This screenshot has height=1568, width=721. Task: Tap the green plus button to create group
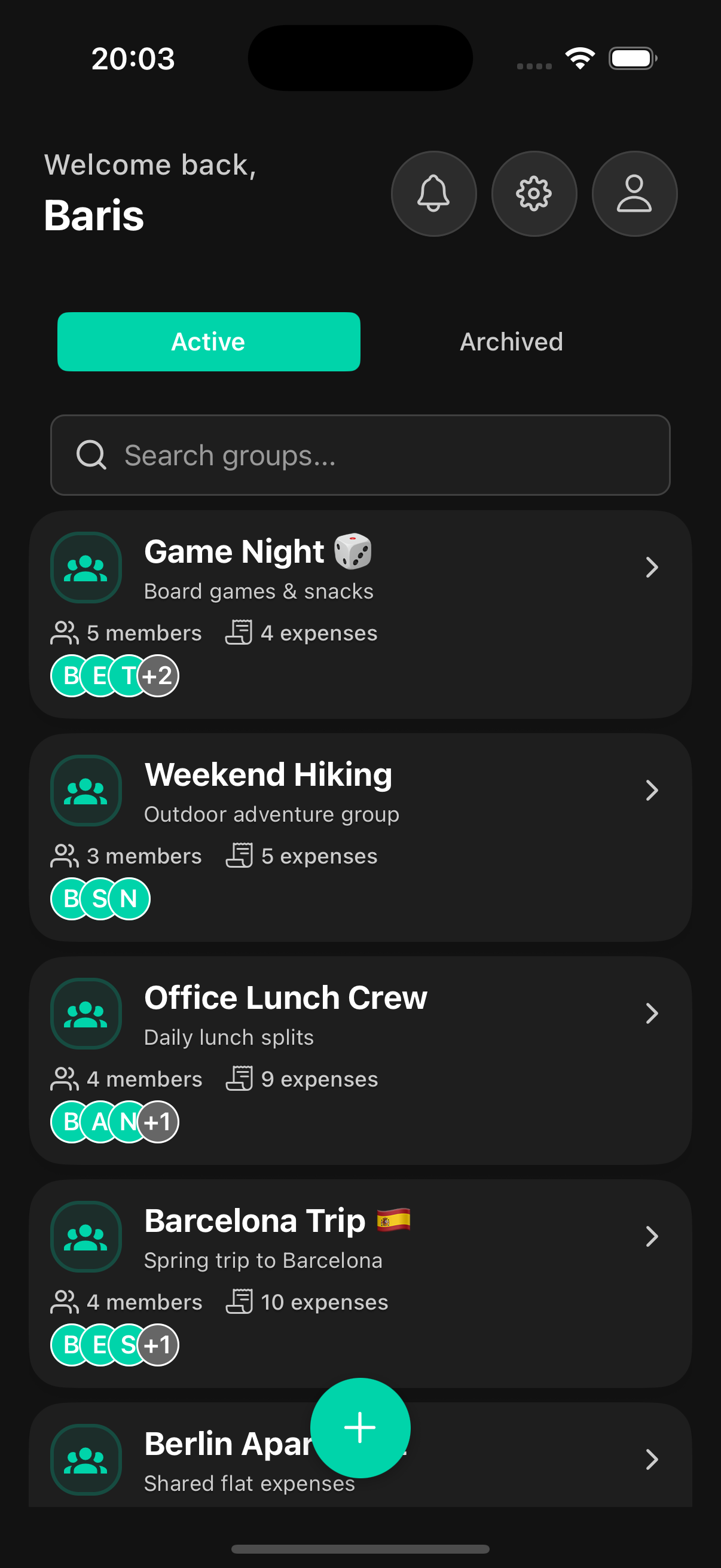click(x=360, y=1427)
